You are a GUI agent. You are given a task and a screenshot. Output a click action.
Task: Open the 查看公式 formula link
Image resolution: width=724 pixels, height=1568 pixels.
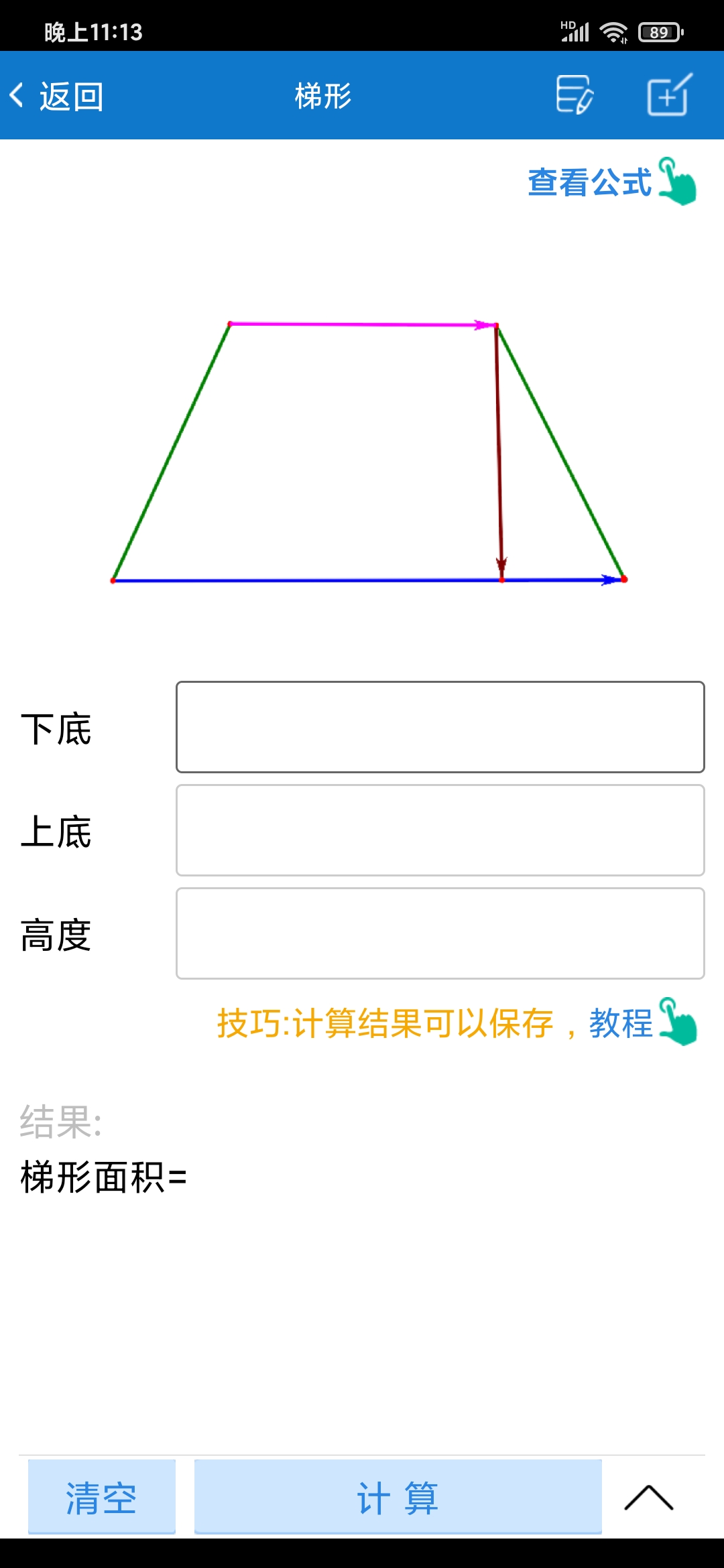pos(590,182)
